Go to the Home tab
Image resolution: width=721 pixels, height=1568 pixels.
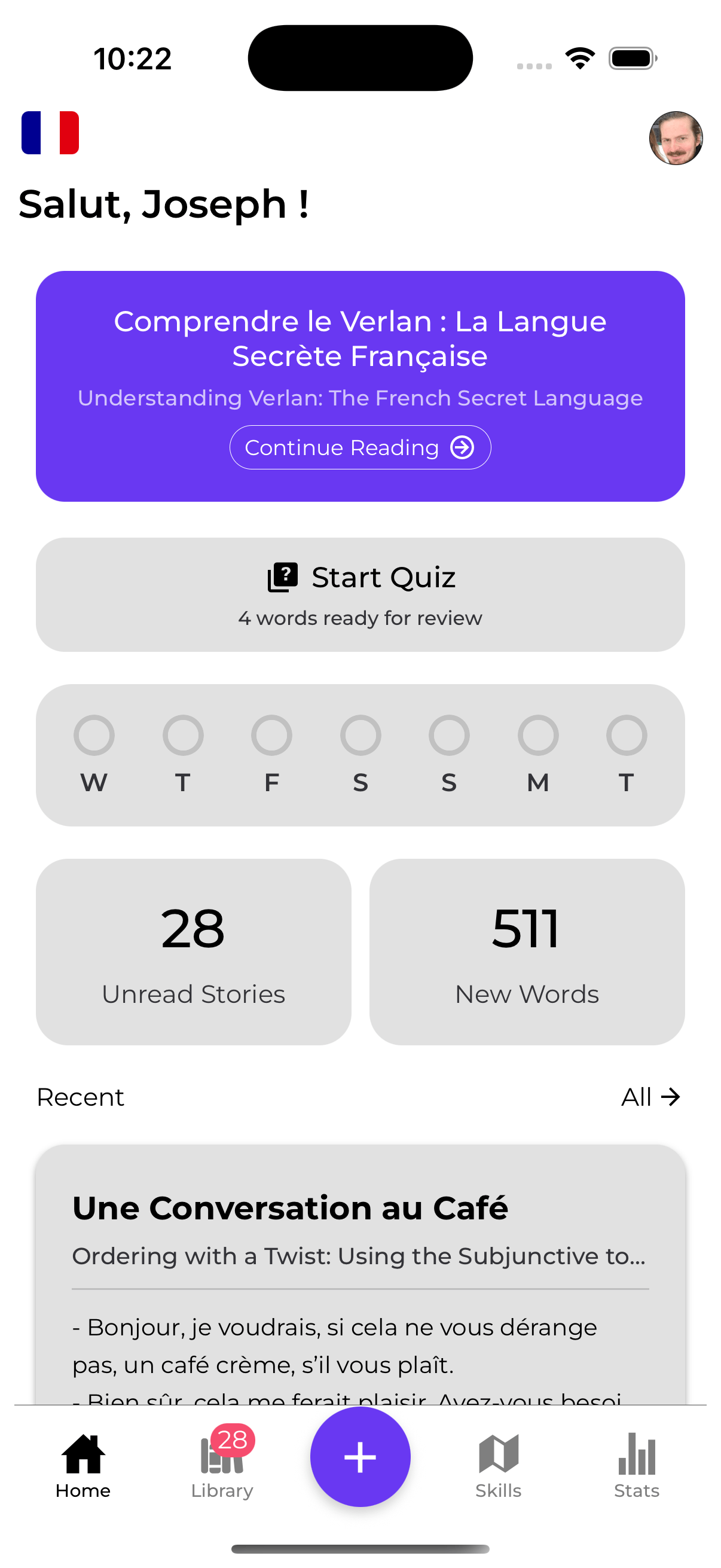(x=83, y=1465)
